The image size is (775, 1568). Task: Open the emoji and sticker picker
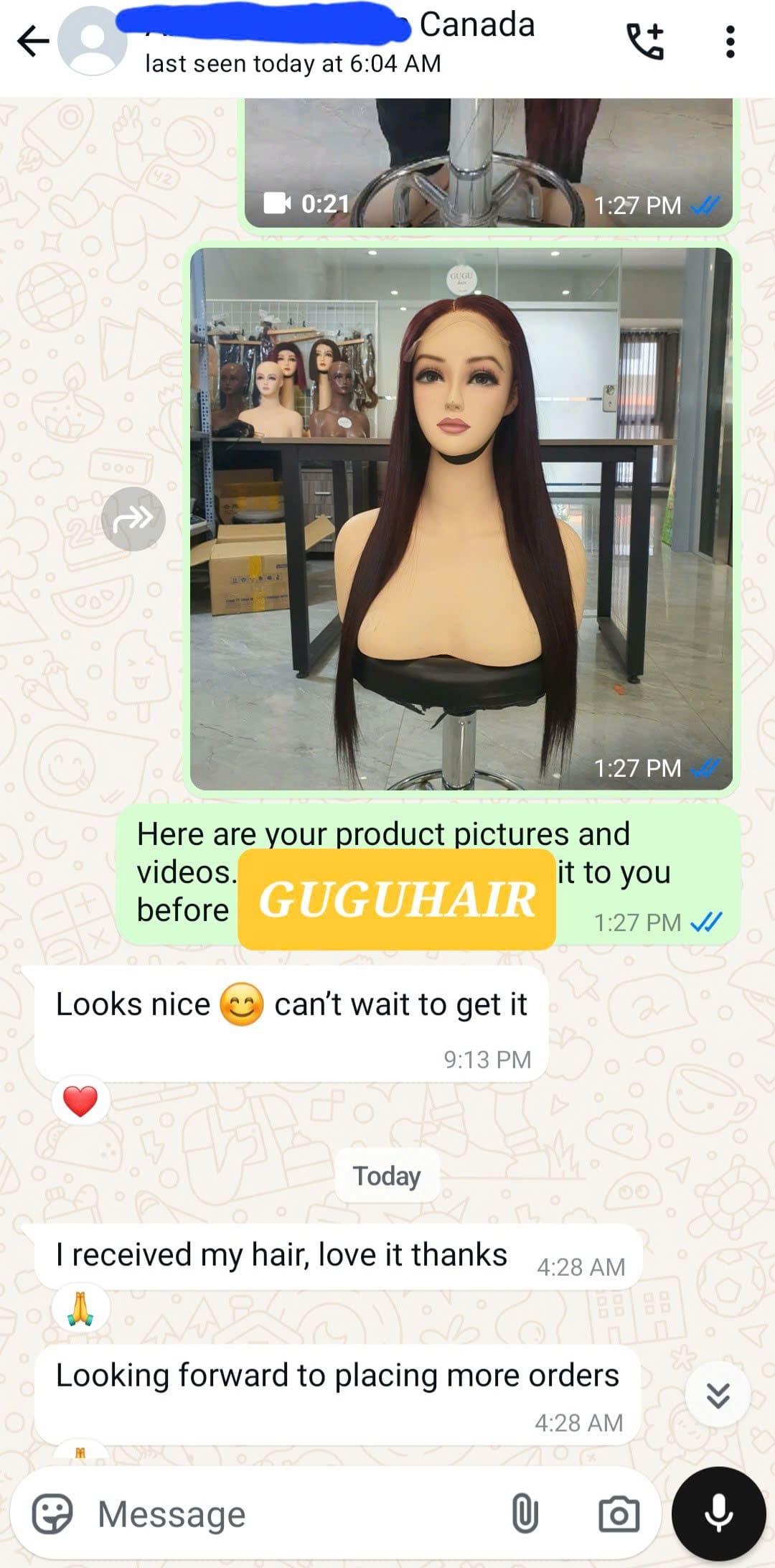coord(53,1514)
